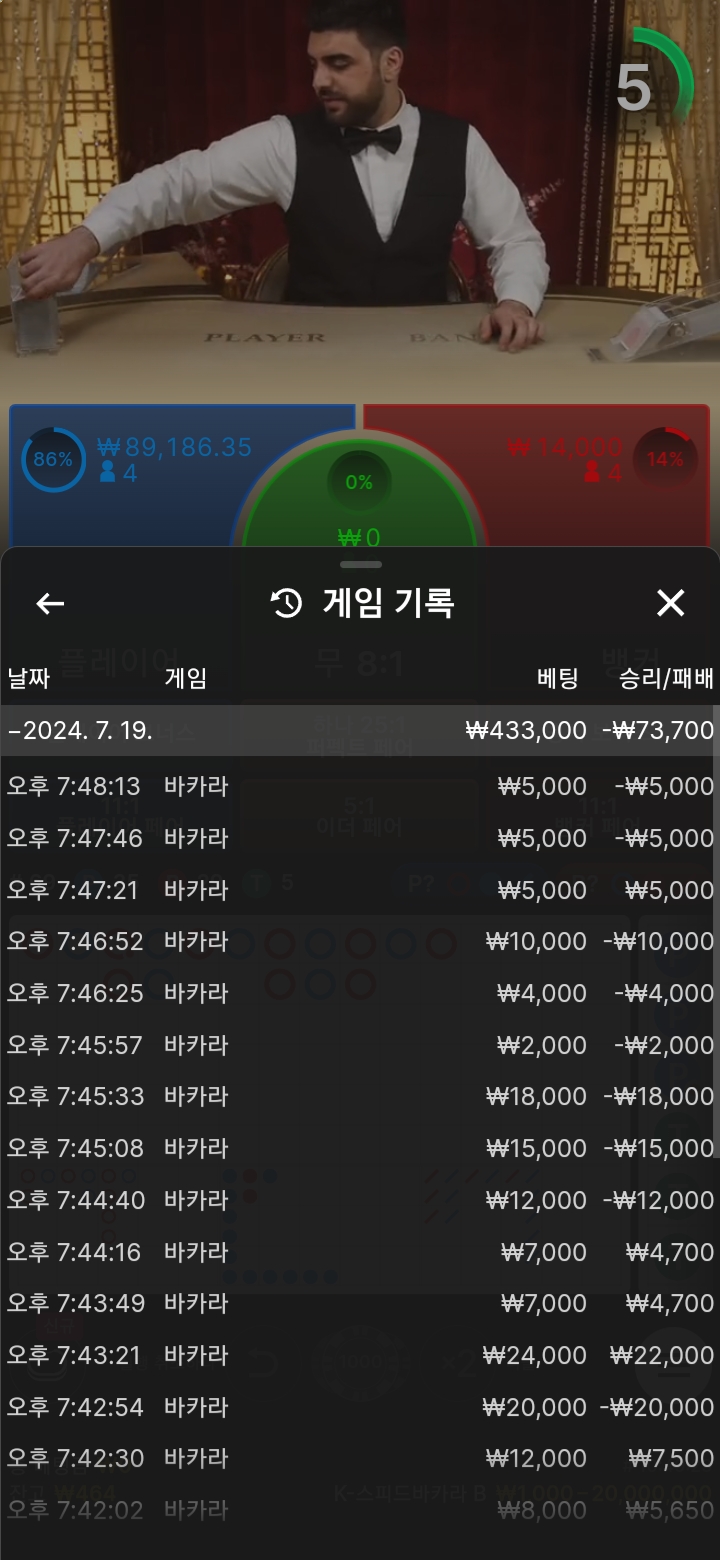Collapse the 2024. 7. 19. date group

pos(360,730)
